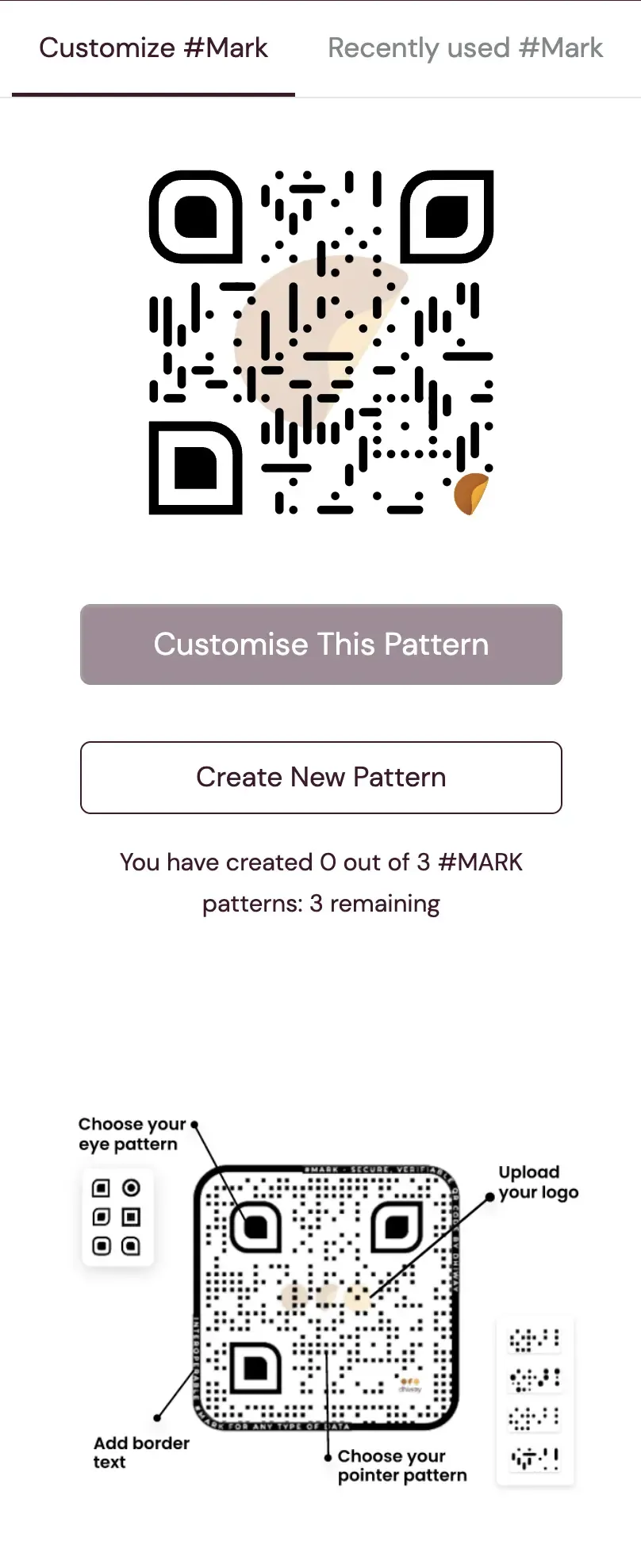Choose the square dots pointer pattern
This screenshot has width=641, height=1568.
[534, 1340]
